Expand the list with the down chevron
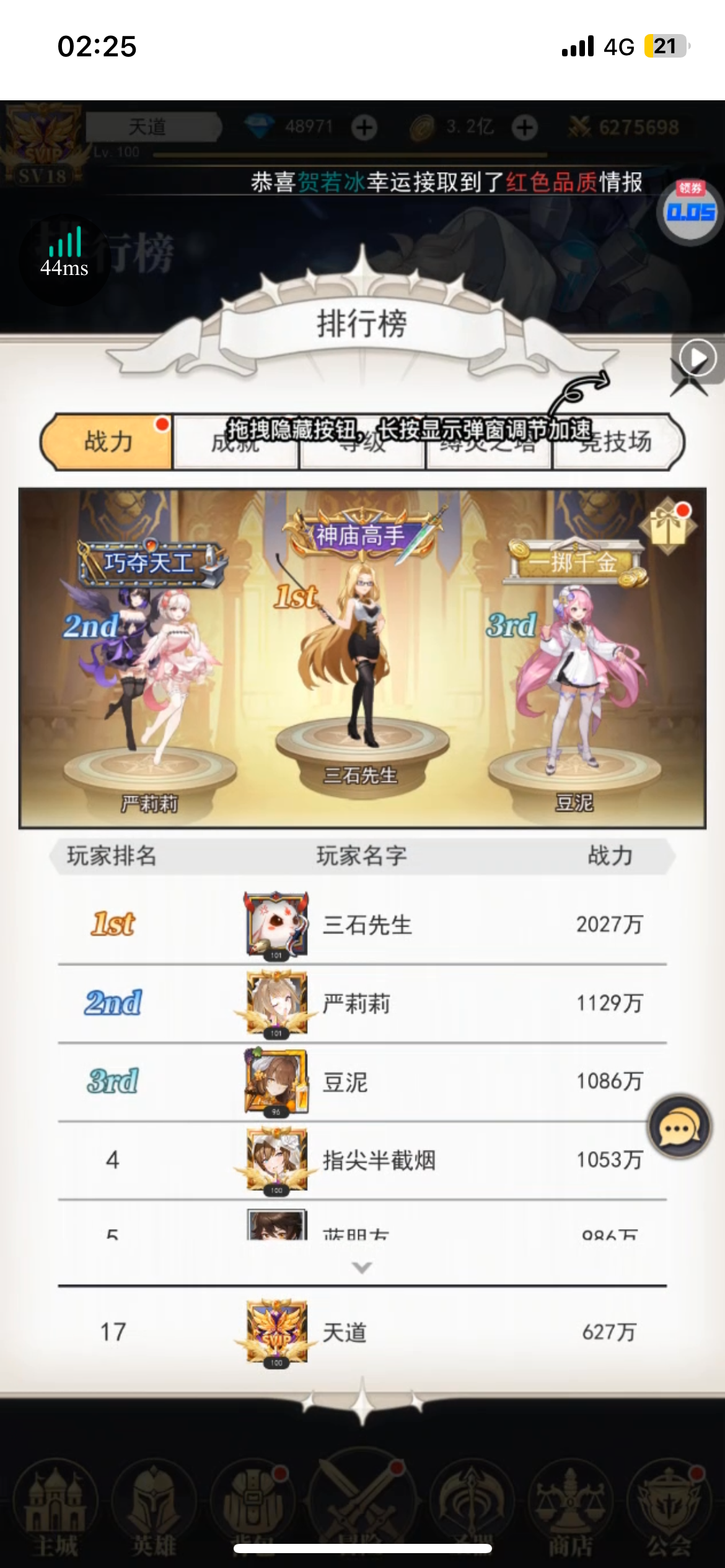The height and width of the screenshot is (1568, 725). click(x=362, y=1268)
